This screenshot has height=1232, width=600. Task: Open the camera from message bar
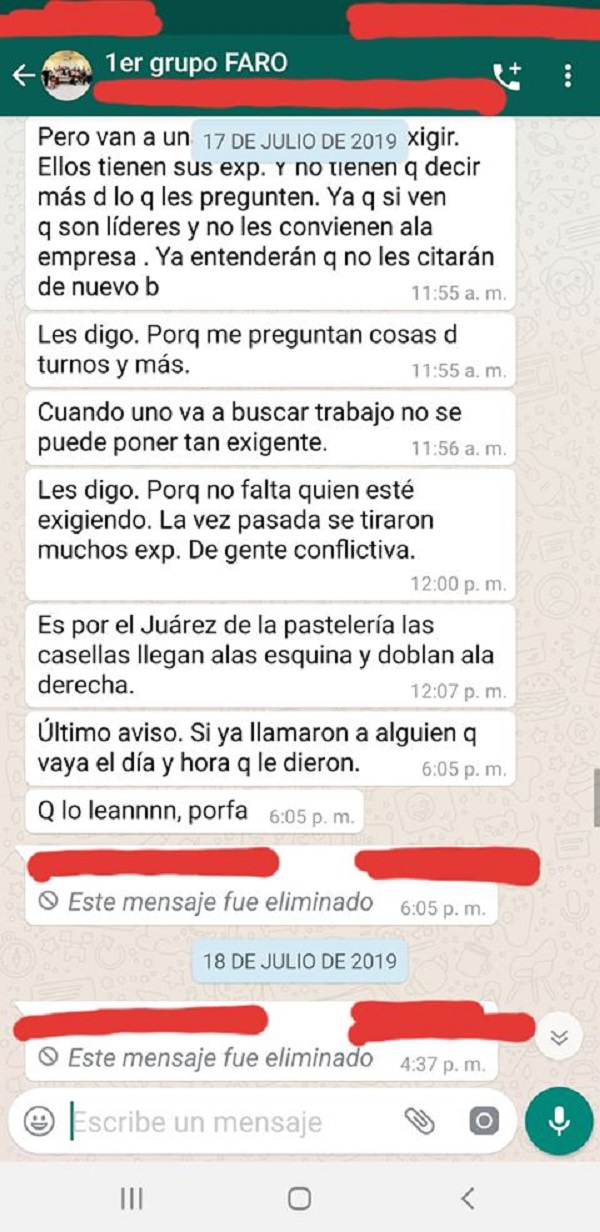483,1121
